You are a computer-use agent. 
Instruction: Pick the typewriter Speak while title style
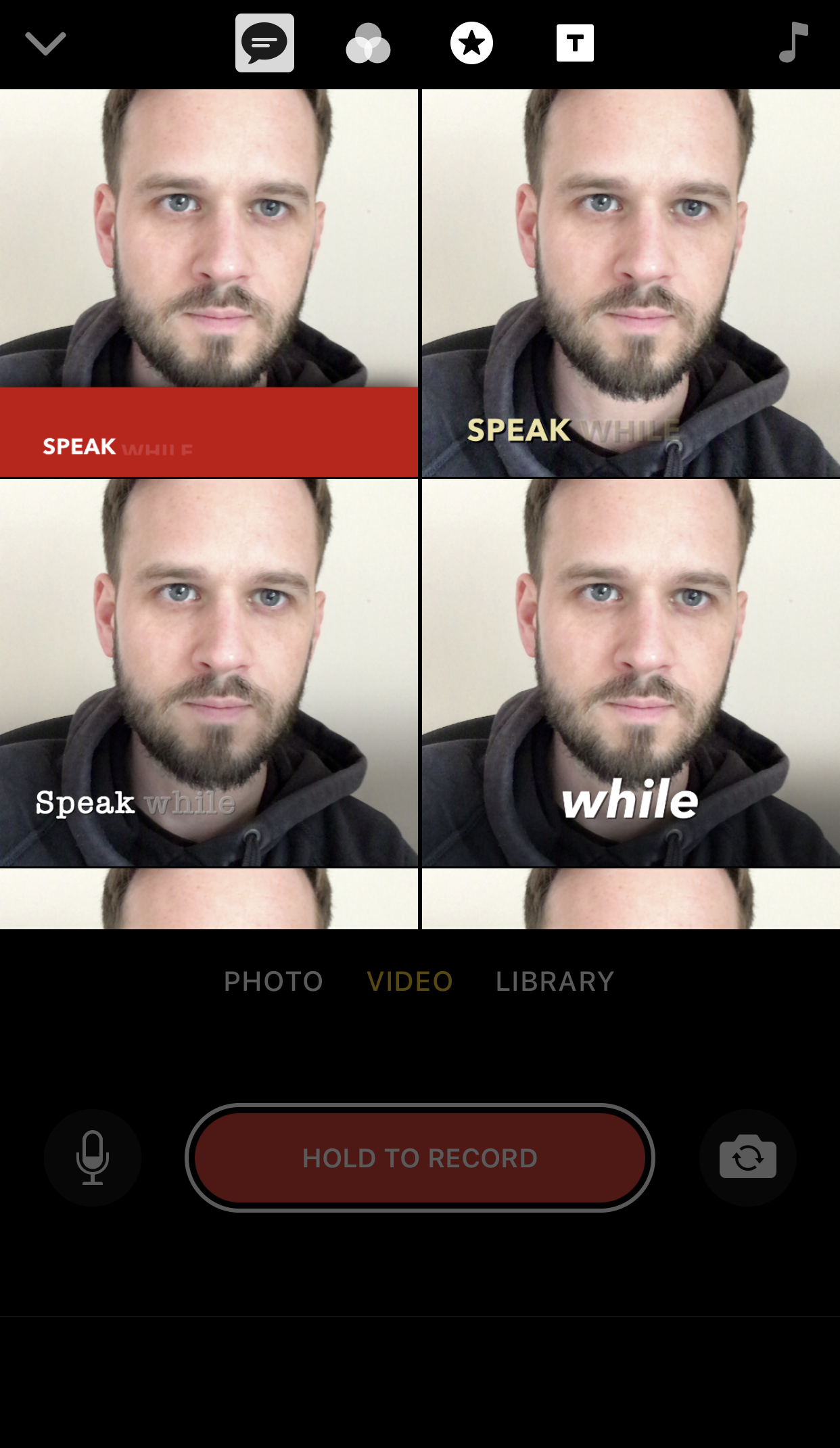click(x=209, y=673)
